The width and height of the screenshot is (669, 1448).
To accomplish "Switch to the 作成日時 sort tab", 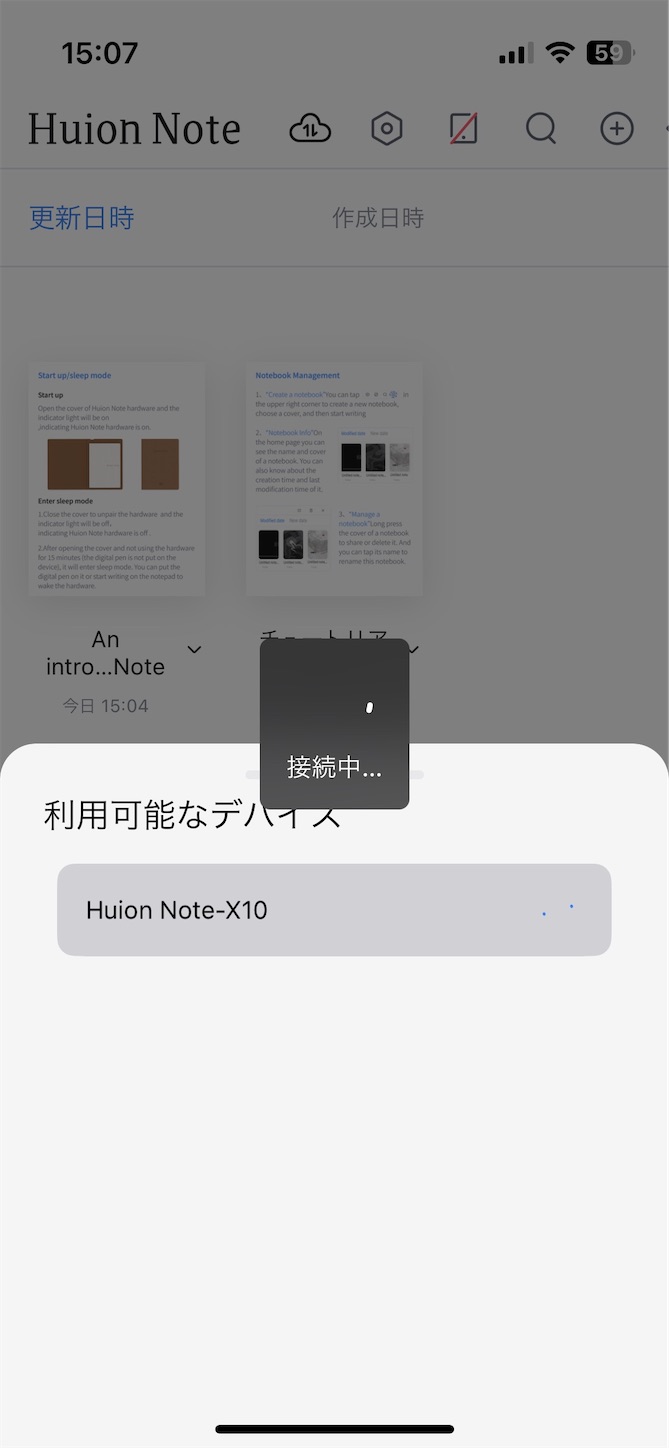I will click(x=378, y=218).
